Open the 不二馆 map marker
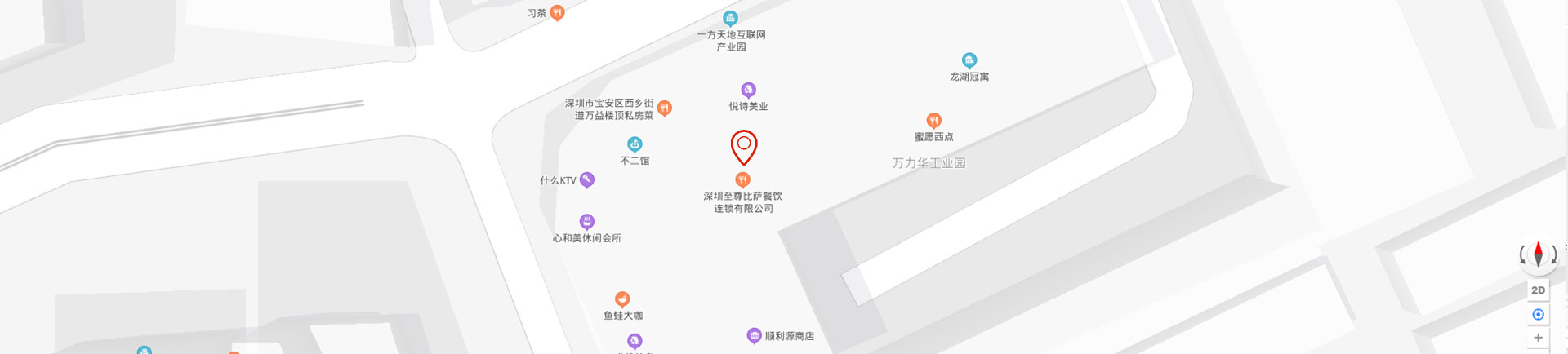The height and width of the screenshot is (354, 1568). click(x=635, y=144)
